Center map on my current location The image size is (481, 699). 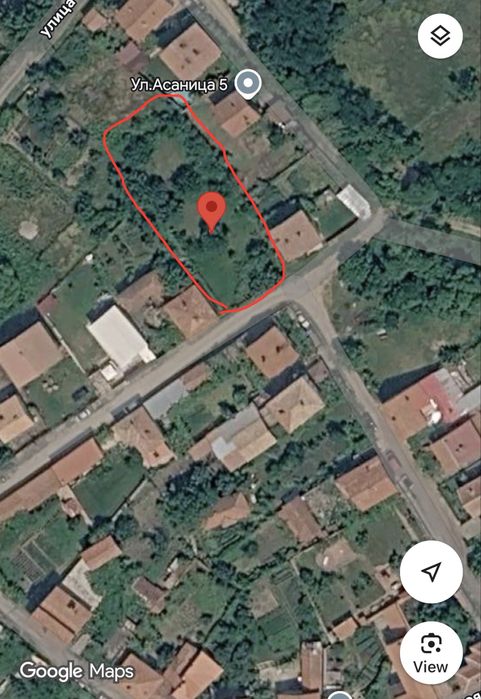(x=431, y=571)
